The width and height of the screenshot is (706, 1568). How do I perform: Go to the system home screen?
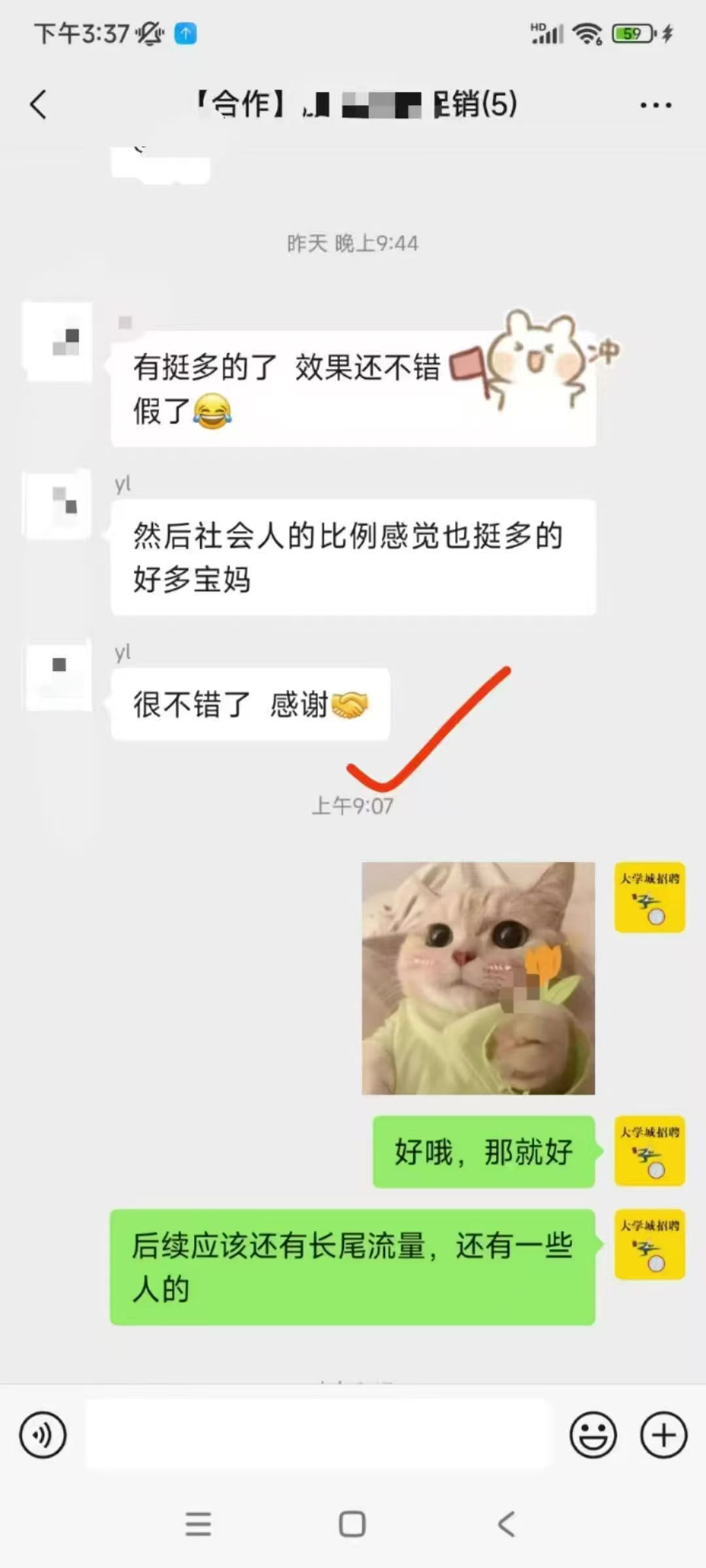coord(352,1524)
